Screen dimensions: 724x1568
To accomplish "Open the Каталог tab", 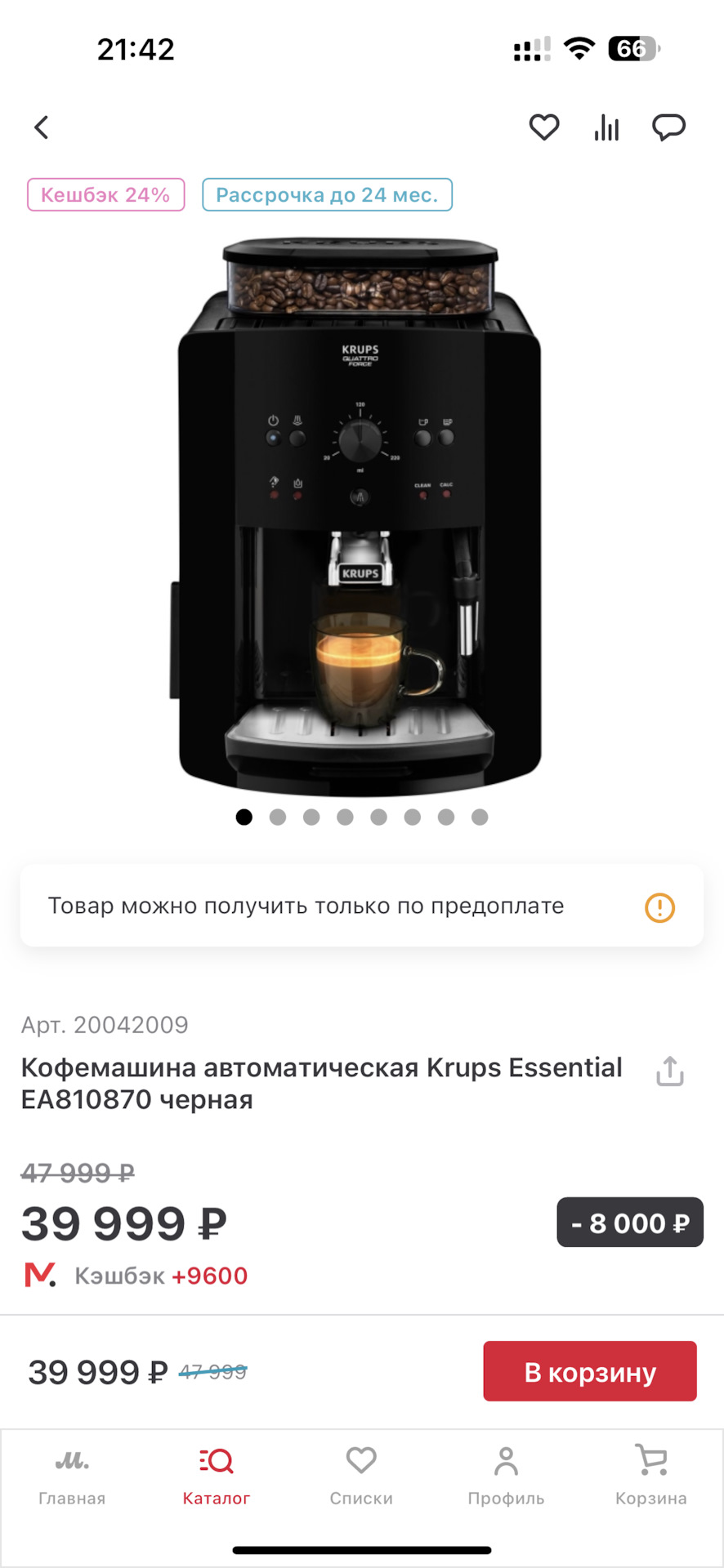I will click(217, 1476).
